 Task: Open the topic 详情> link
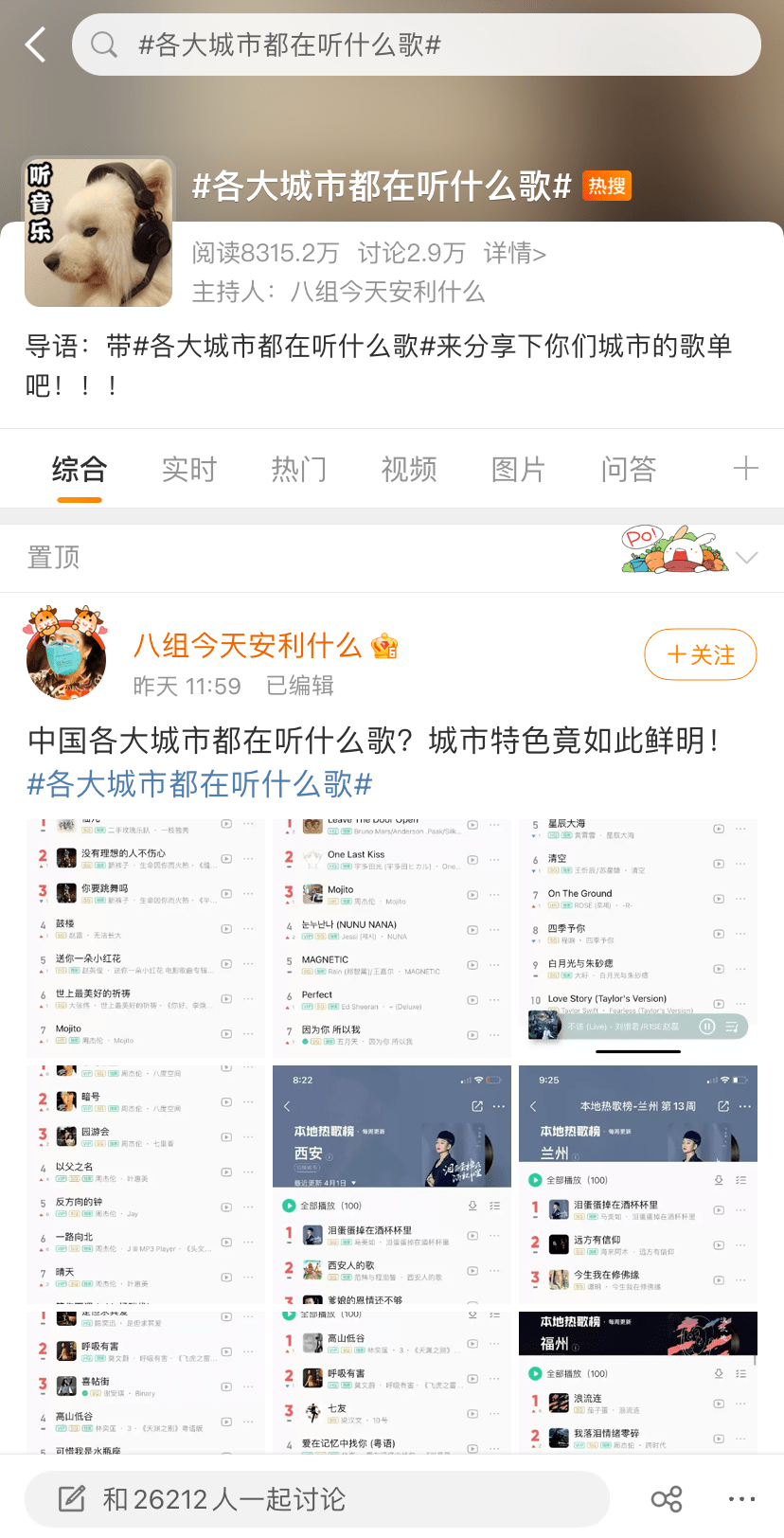pos(514,253)
